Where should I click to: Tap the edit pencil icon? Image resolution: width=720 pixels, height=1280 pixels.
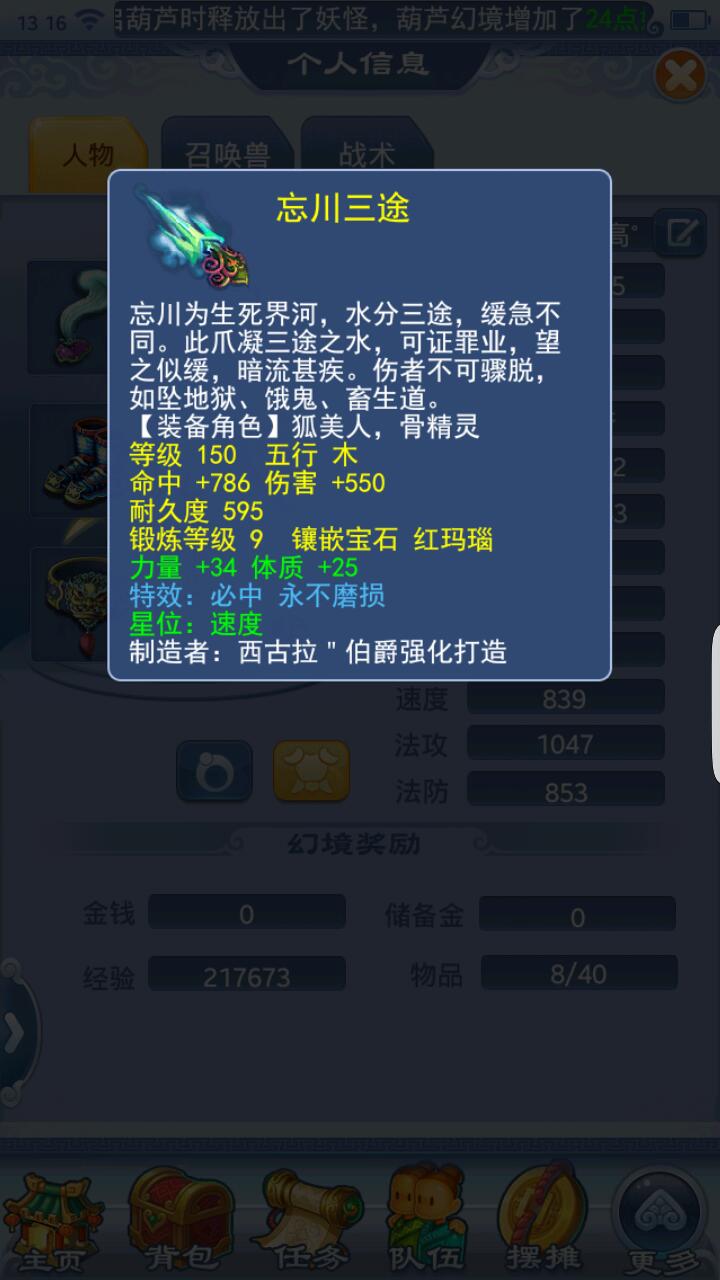coord(681,233)
